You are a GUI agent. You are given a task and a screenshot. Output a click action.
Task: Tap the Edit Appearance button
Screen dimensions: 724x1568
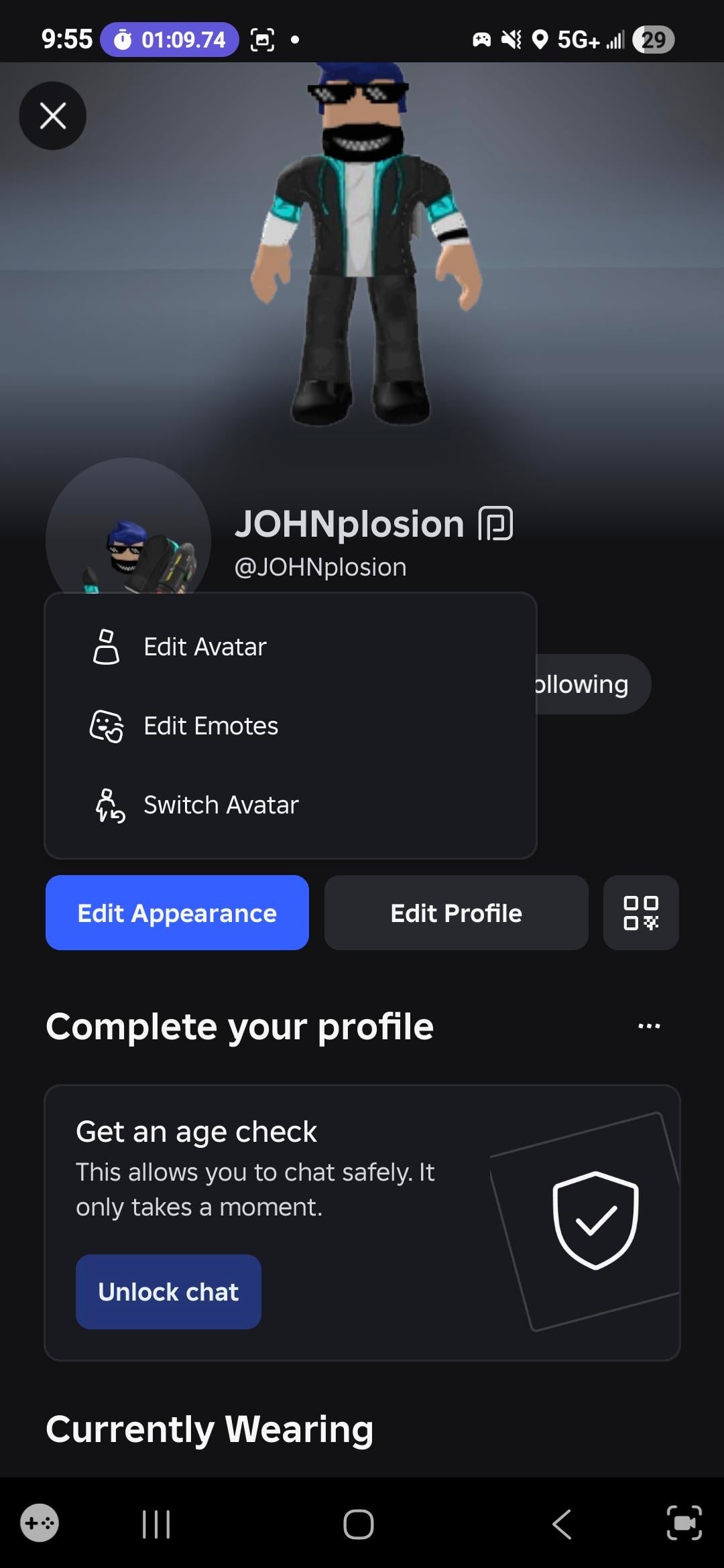(177, 913)
